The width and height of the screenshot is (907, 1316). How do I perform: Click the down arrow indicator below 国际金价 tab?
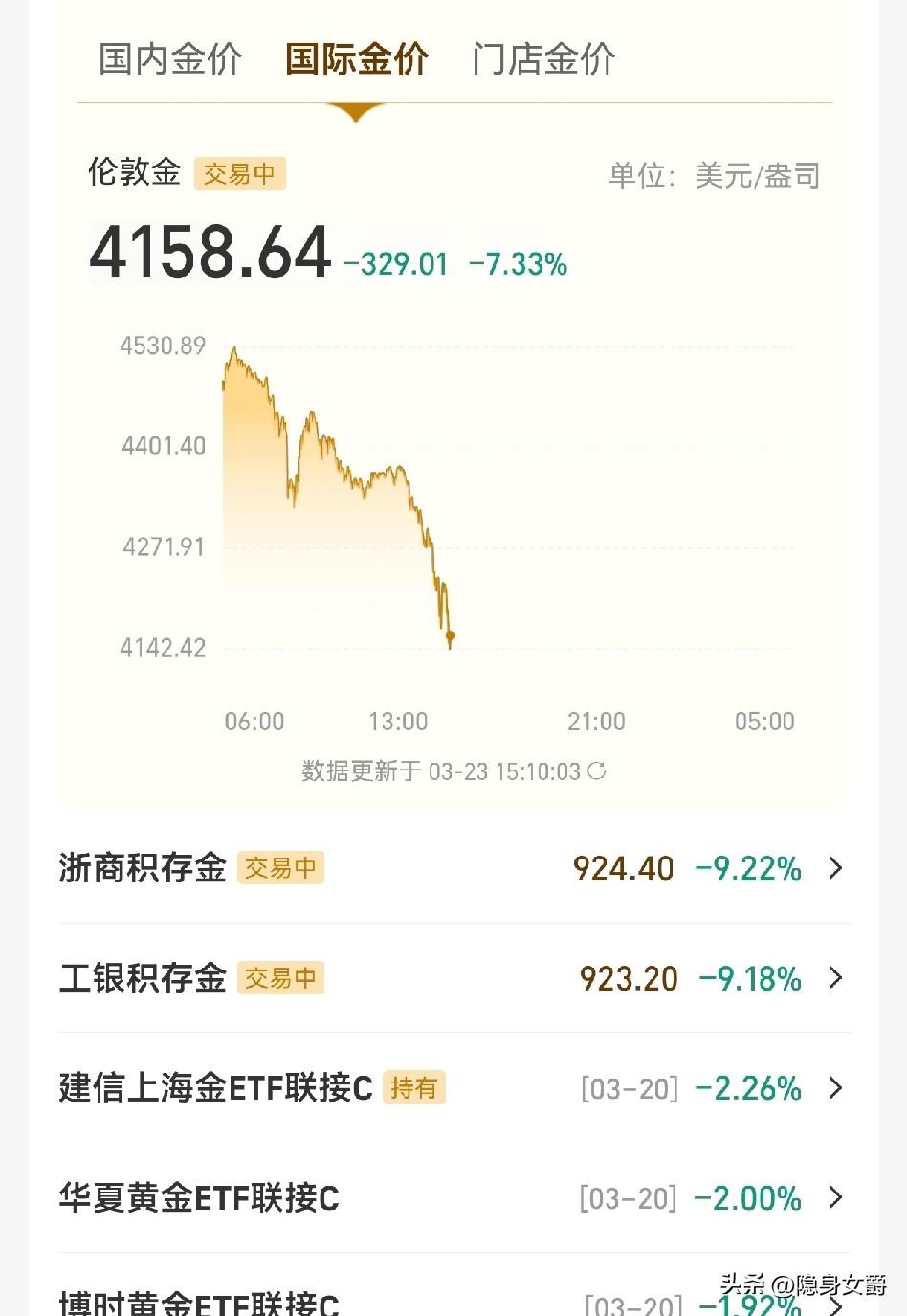[x=356, y=110]
